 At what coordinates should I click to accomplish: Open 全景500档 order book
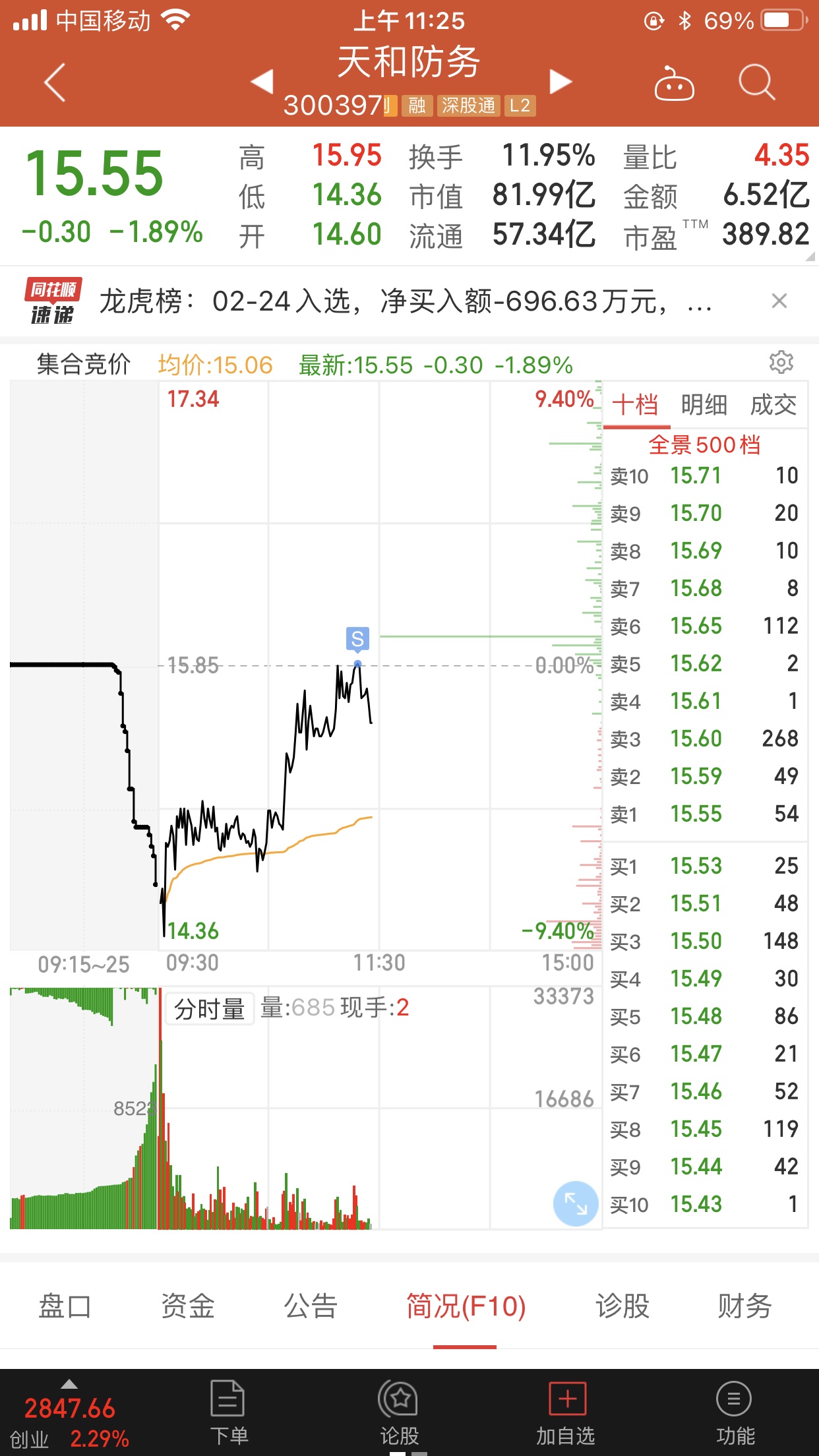point(705,445)
